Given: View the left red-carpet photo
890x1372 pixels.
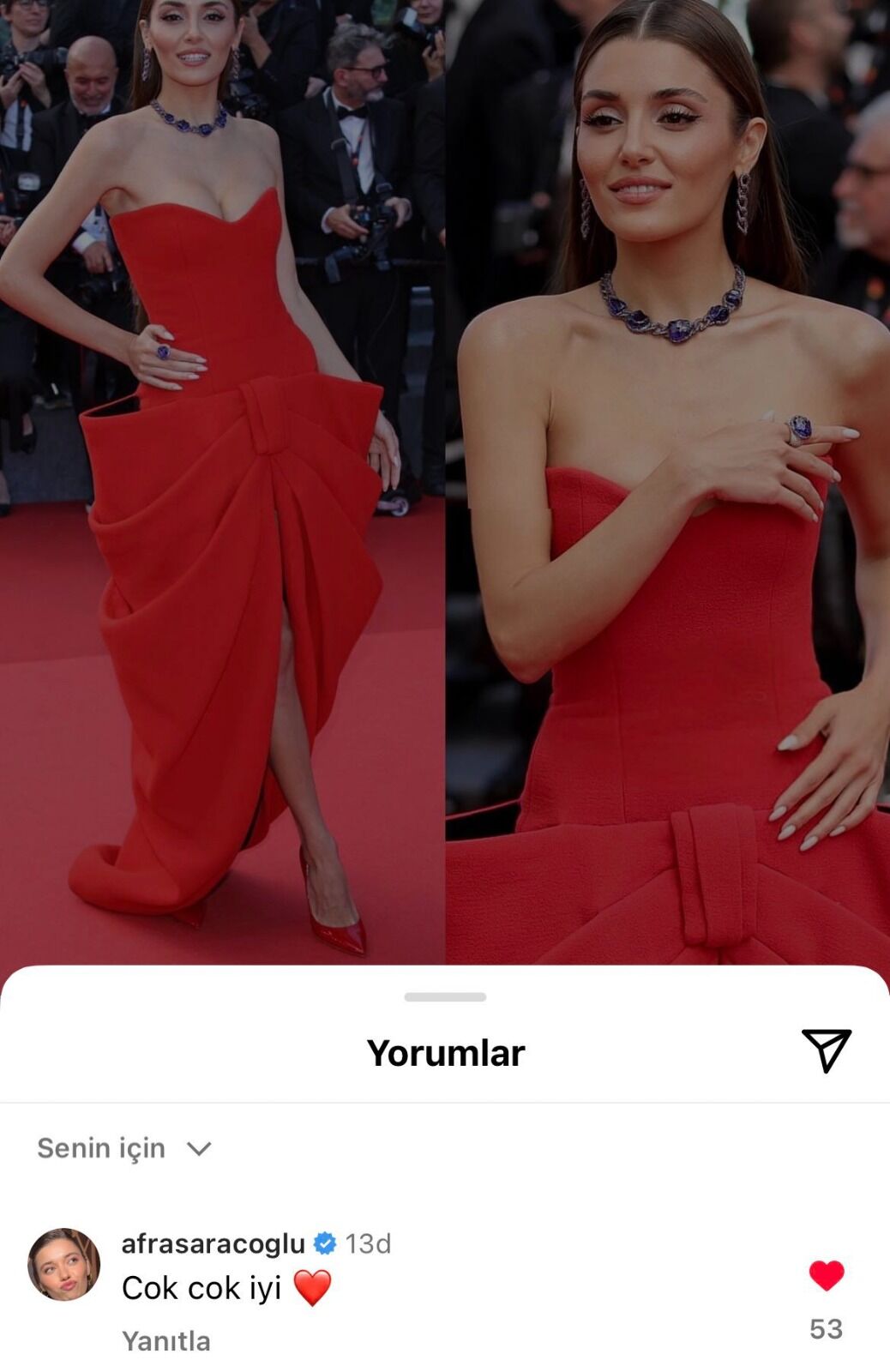Looking at the screenshot, I should (221, 480).
